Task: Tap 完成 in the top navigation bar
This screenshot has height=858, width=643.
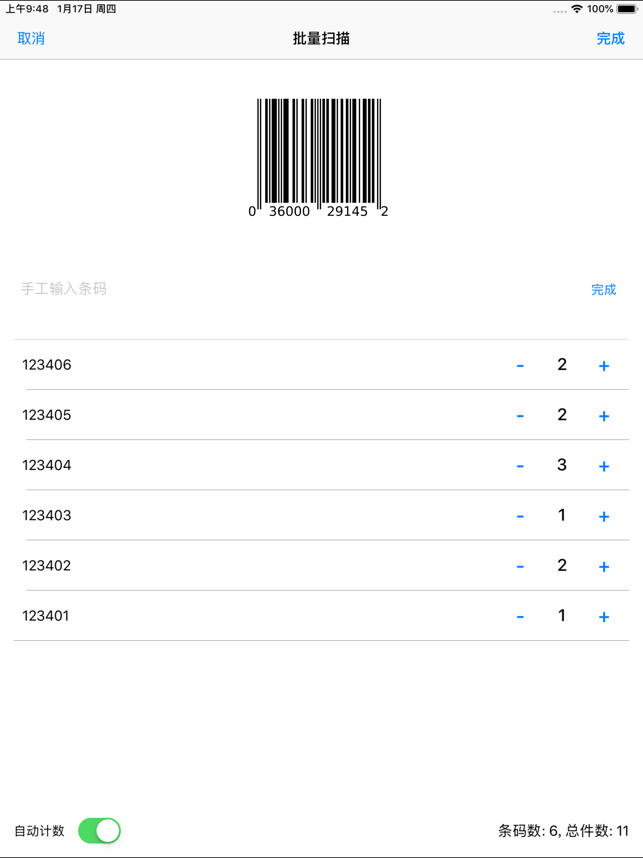Action: pos(610,39)
